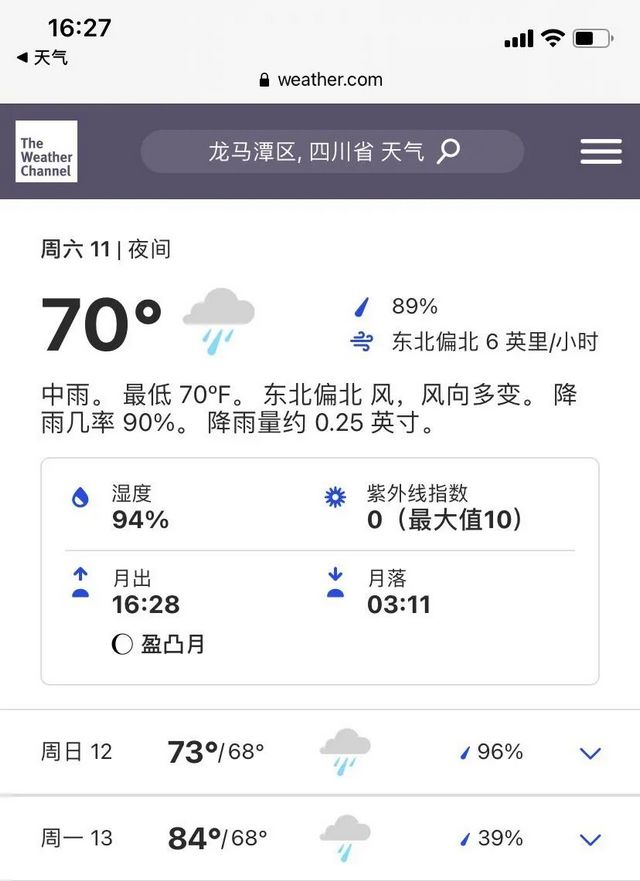Expand the 周一 13 forecast row
The image size is (640, 881).
point(590,839)
